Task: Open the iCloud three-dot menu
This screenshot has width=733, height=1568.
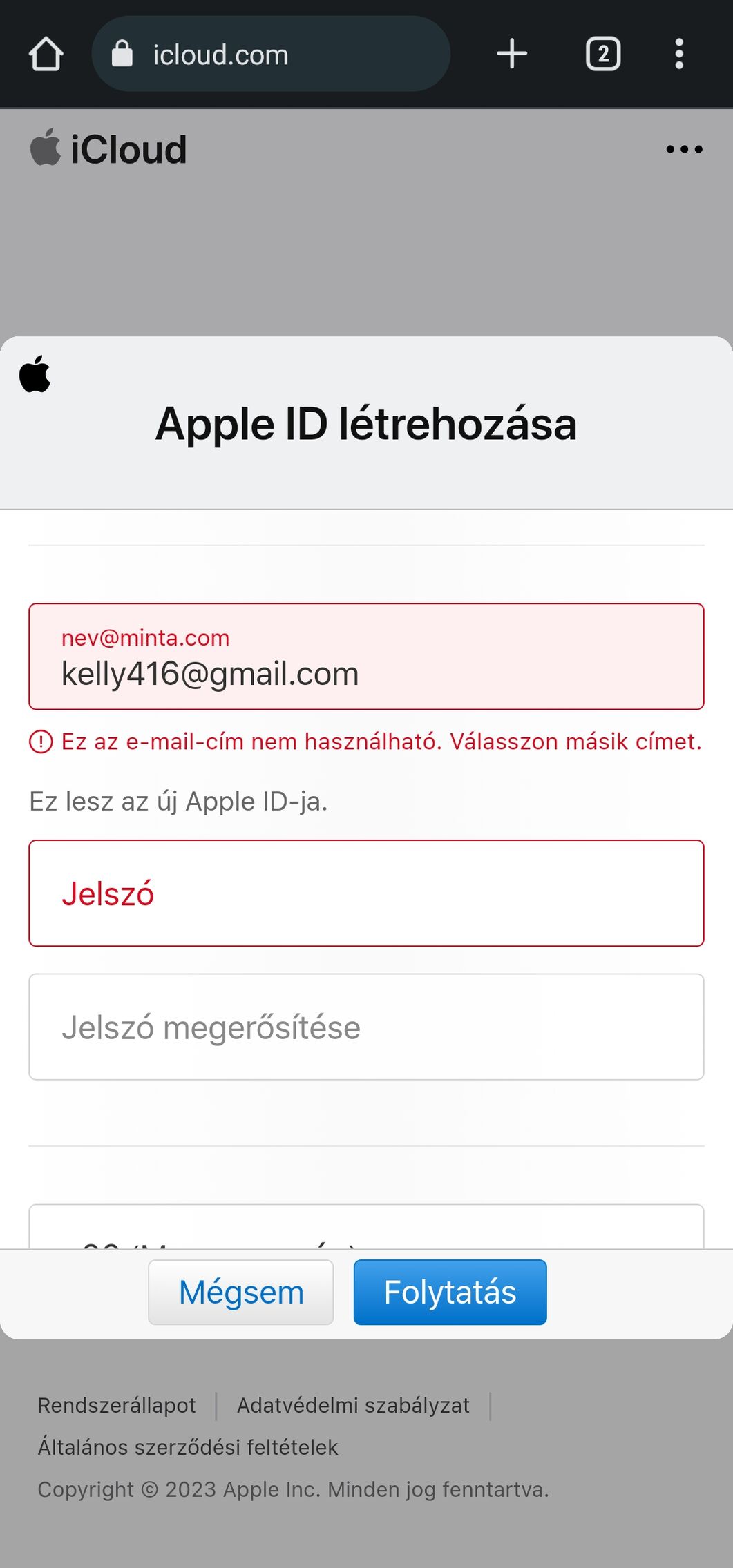Action: pyautogui.click(x=684, y=149)
